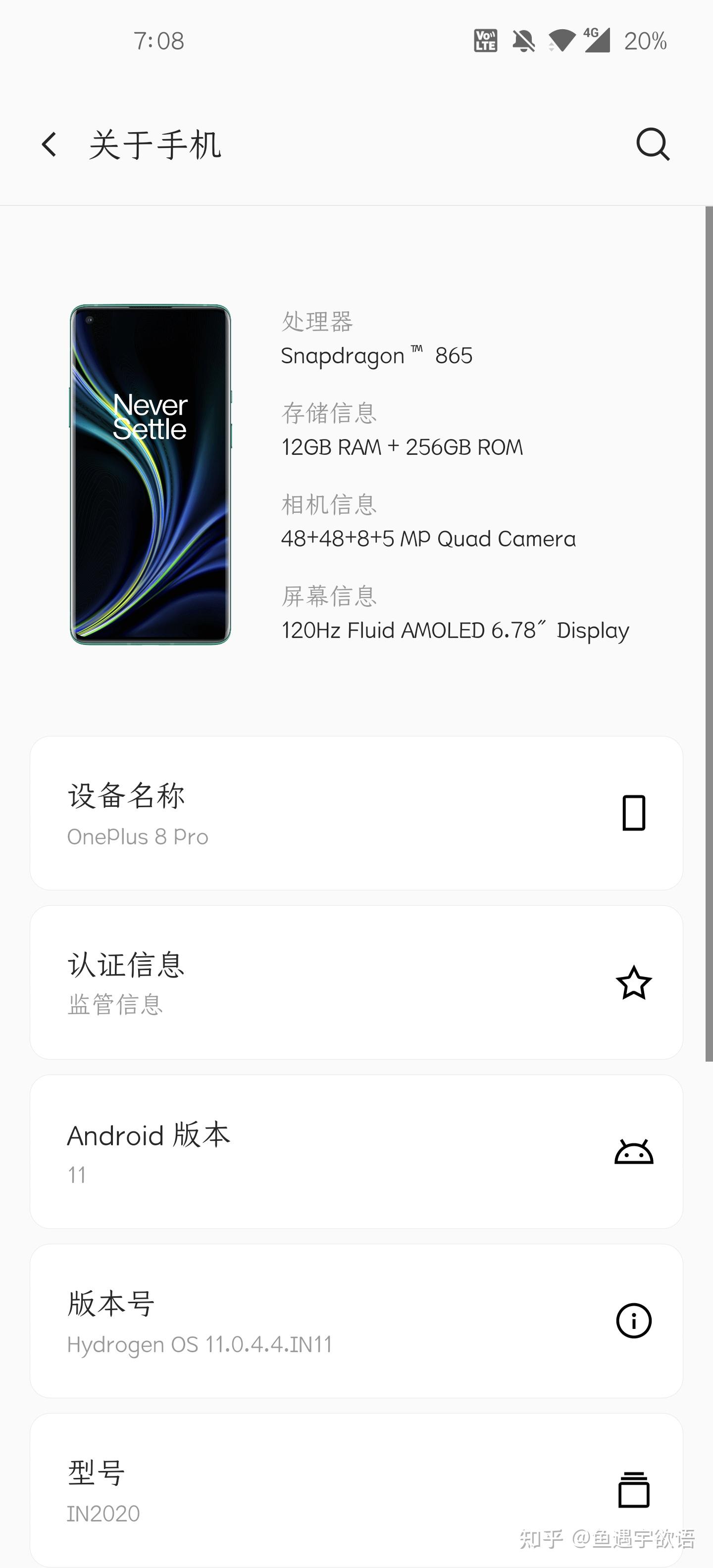Tap the Android 版本 11 row
This screenshot has height=1568, width=713.
coord(356,1152)
